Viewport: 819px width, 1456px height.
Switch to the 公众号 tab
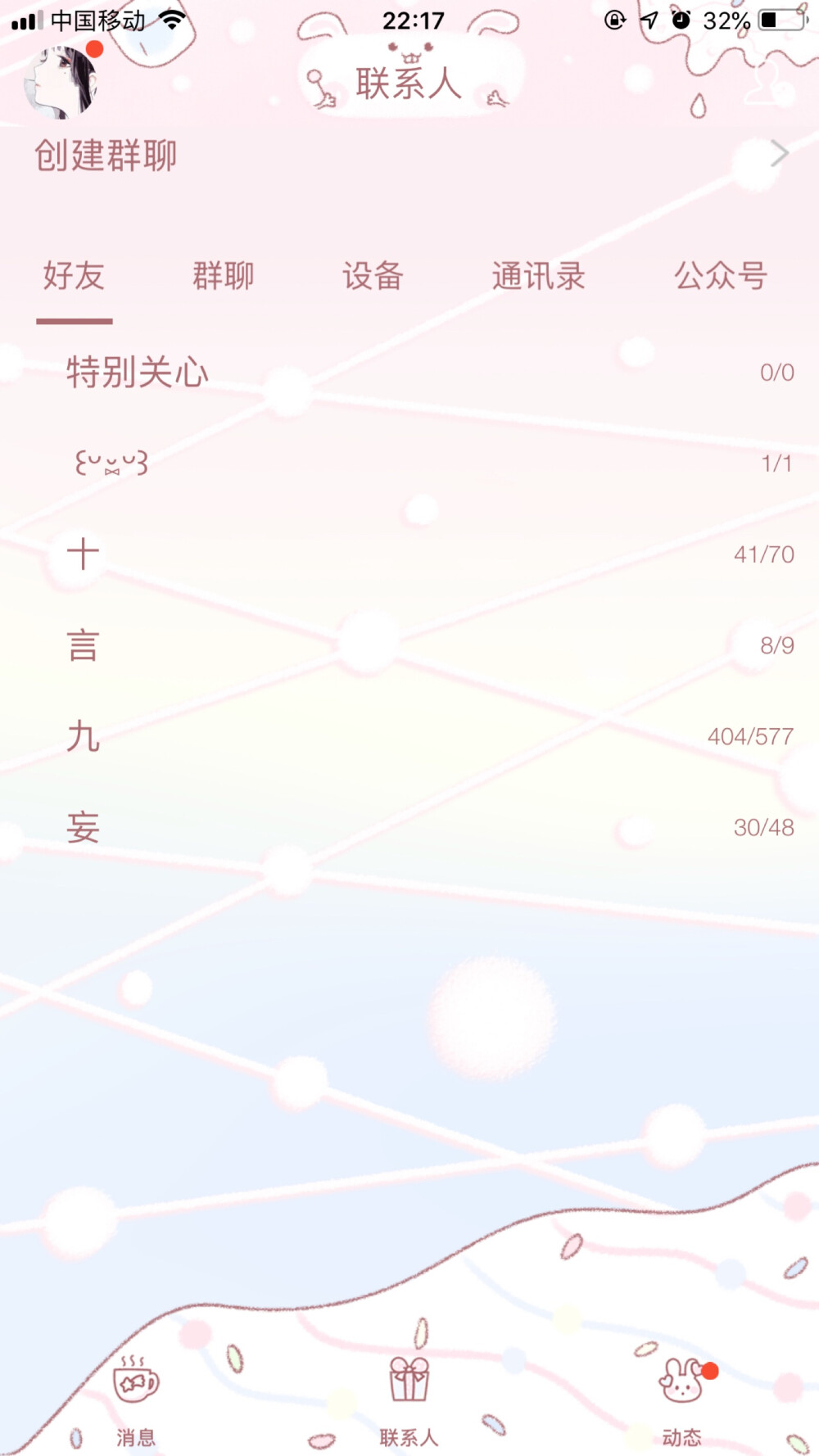(721, 277)
